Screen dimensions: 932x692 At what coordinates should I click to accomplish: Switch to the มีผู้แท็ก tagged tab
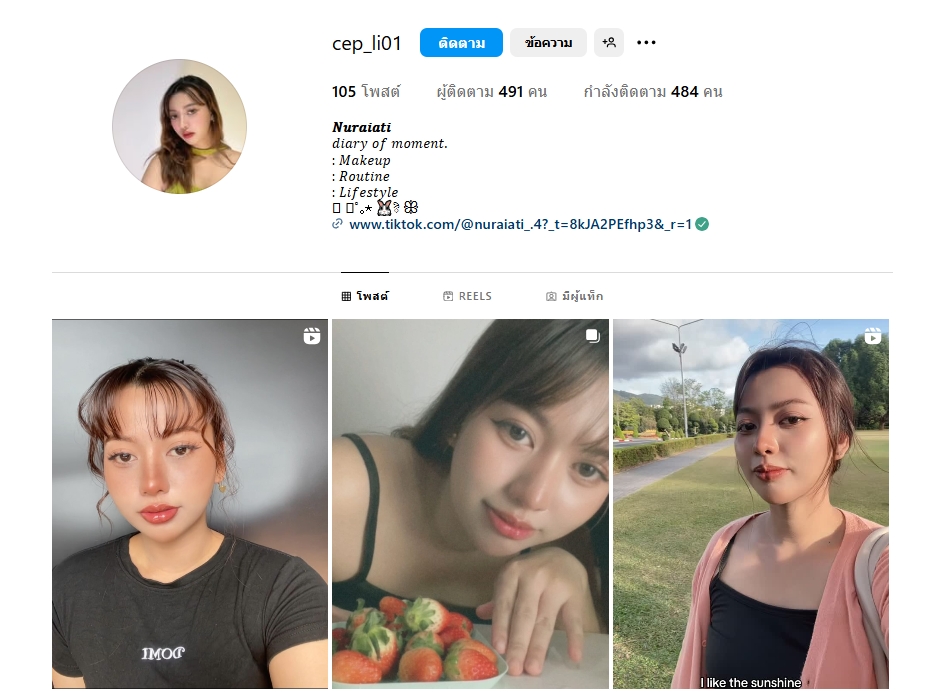574,296
